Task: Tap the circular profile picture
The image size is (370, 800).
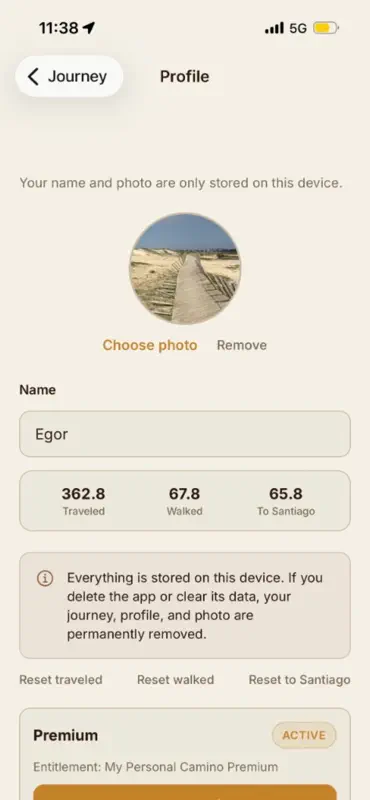Action: tap(185, 269)
